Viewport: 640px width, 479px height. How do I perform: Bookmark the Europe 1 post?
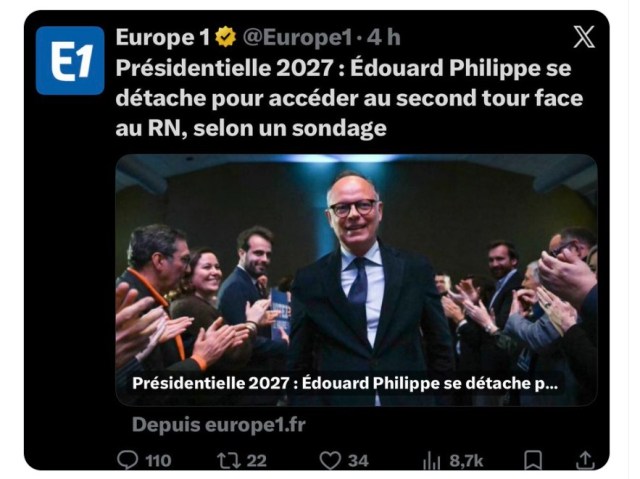tap(533, 460)
